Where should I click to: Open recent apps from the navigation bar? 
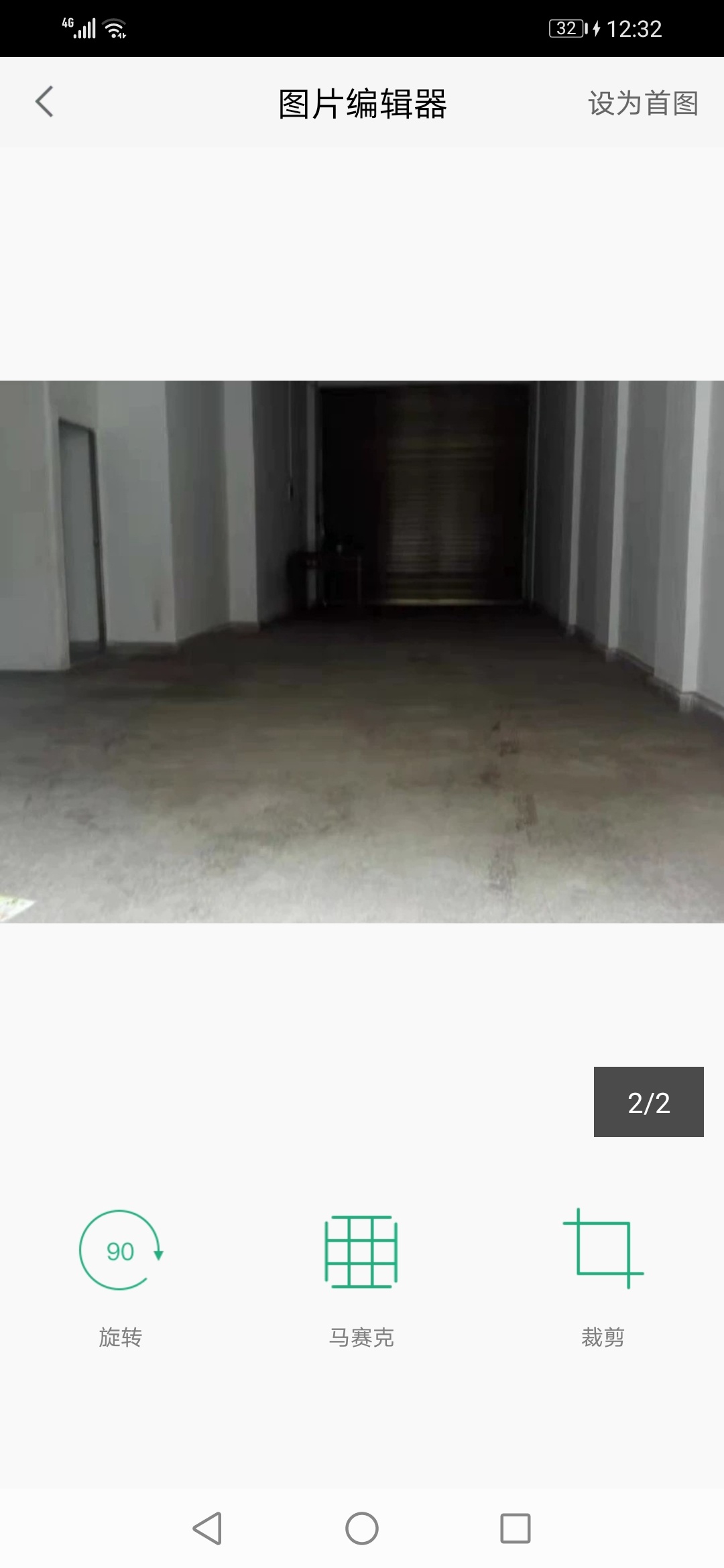pos(515,1528)
